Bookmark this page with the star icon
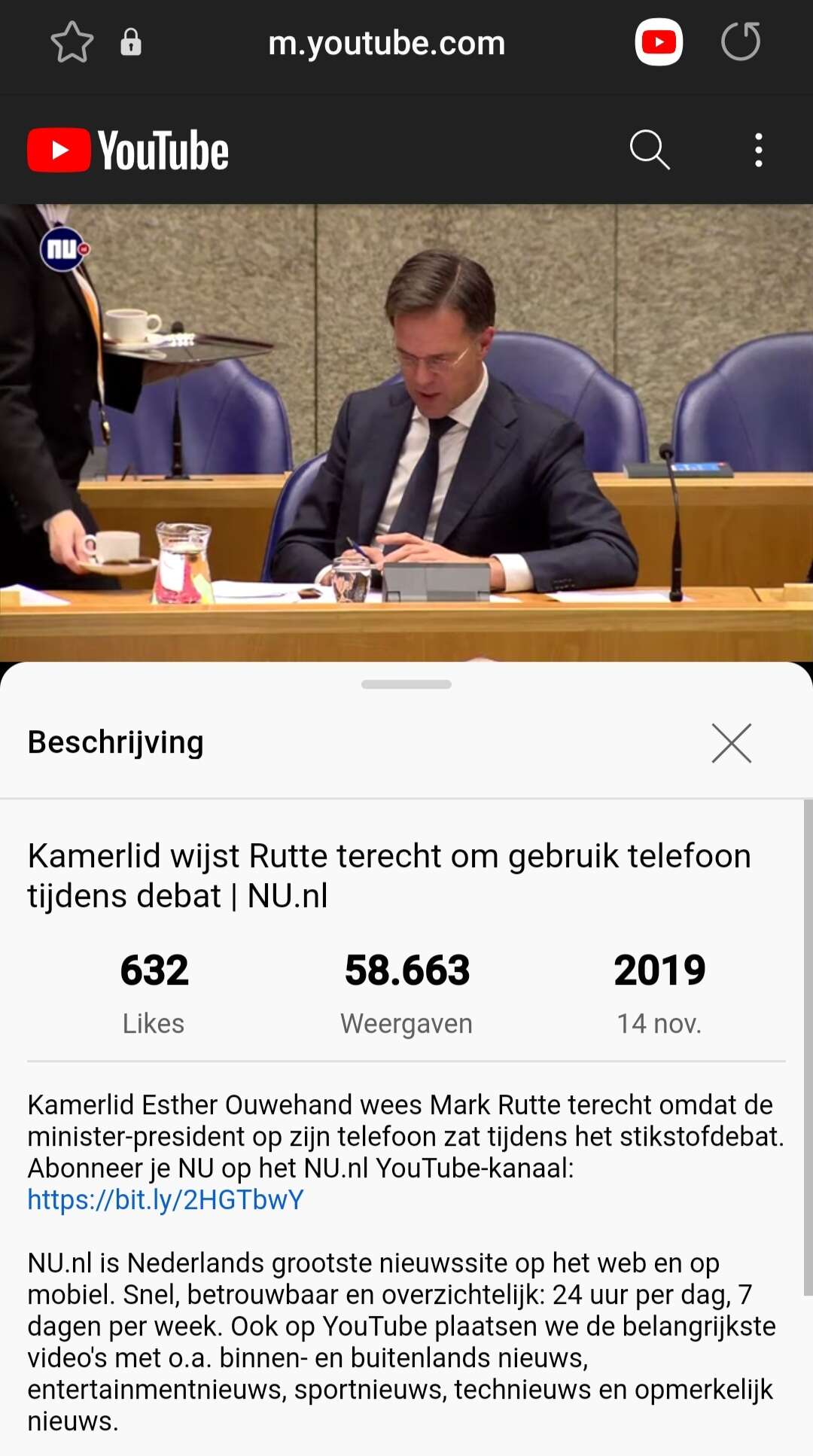The width and height of the screenshot is (813, 1456). click(x=72, y=42)
